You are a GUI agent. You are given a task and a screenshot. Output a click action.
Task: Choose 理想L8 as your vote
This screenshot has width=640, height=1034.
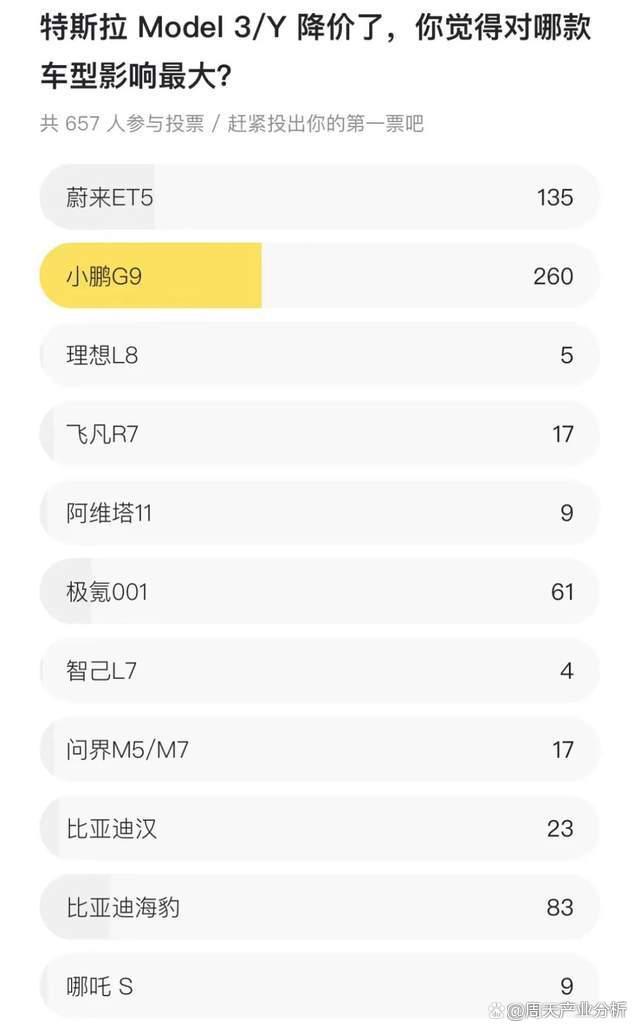point(319,355)
